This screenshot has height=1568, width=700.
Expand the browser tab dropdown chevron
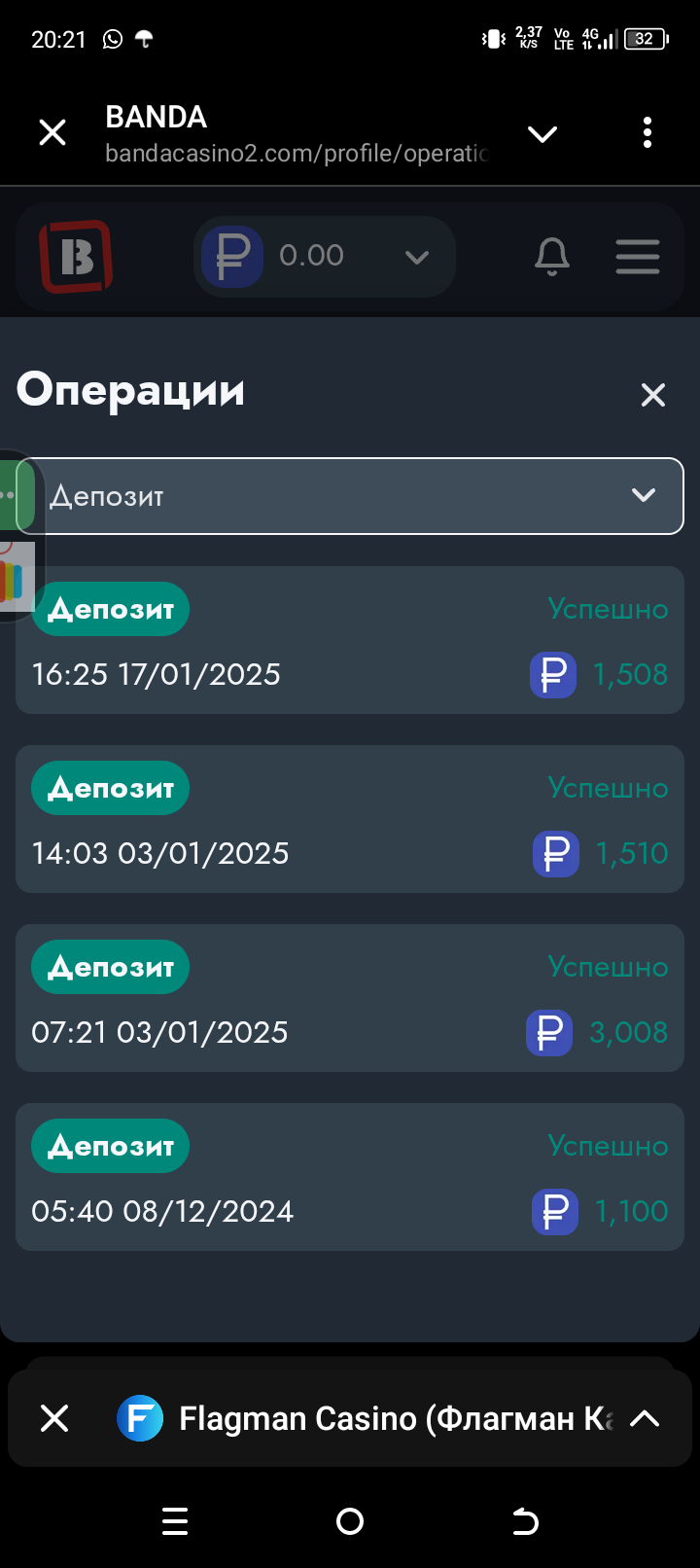tap(542, 133)
